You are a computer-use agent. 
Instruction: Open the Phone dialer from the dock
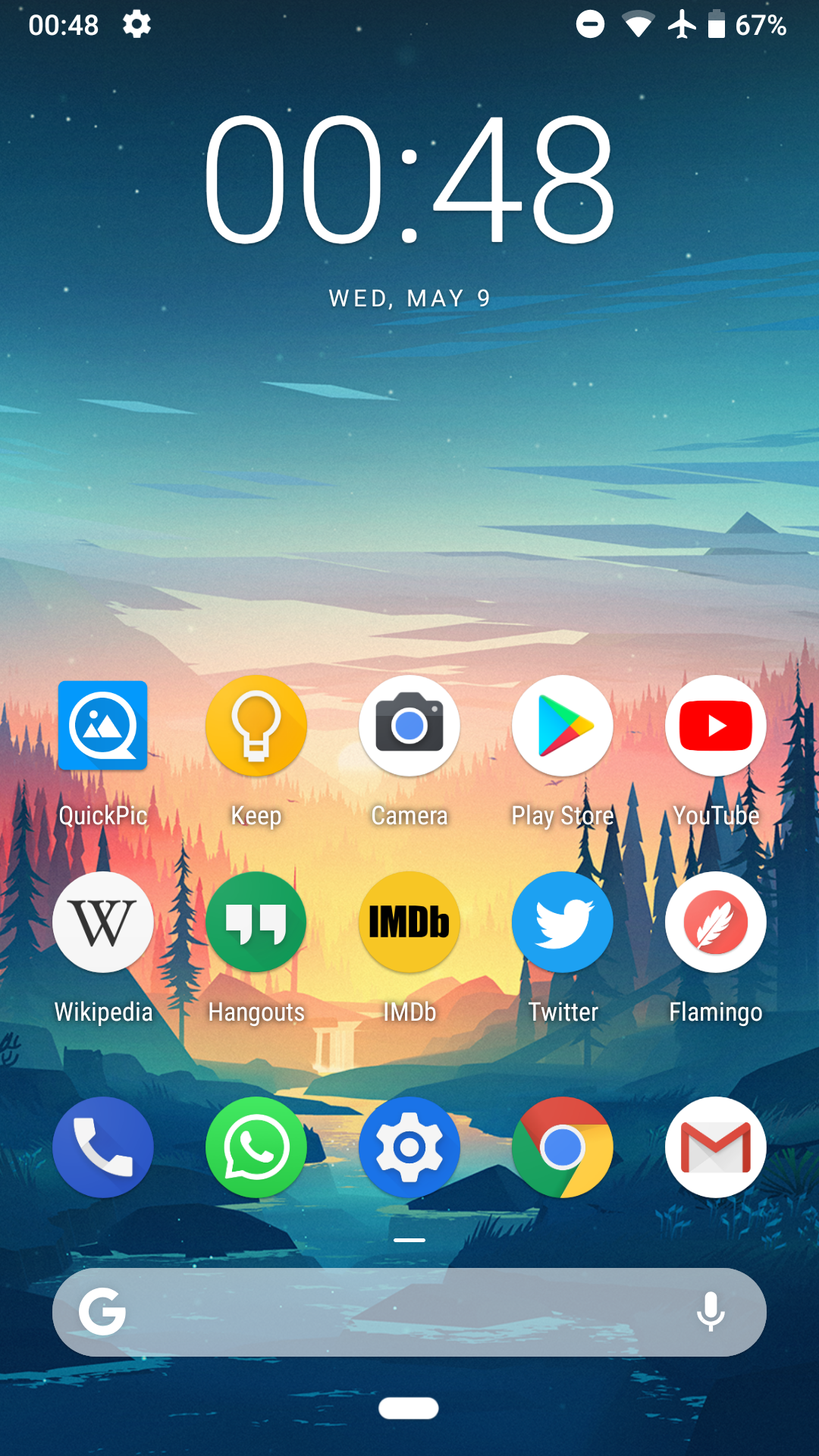pyautogui.click(x=103, y=1147)
